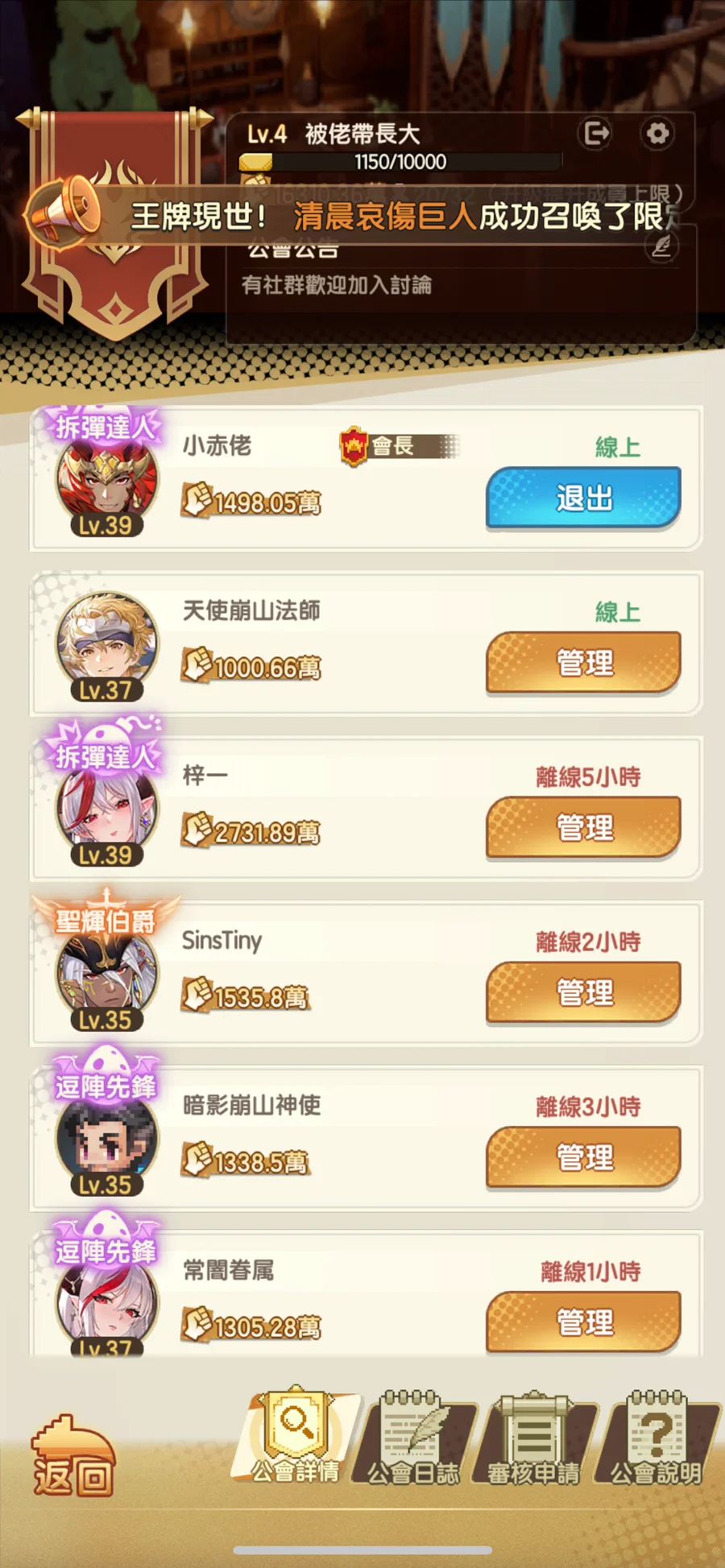Tap the blue 退出 button

(x=583, y=498)
